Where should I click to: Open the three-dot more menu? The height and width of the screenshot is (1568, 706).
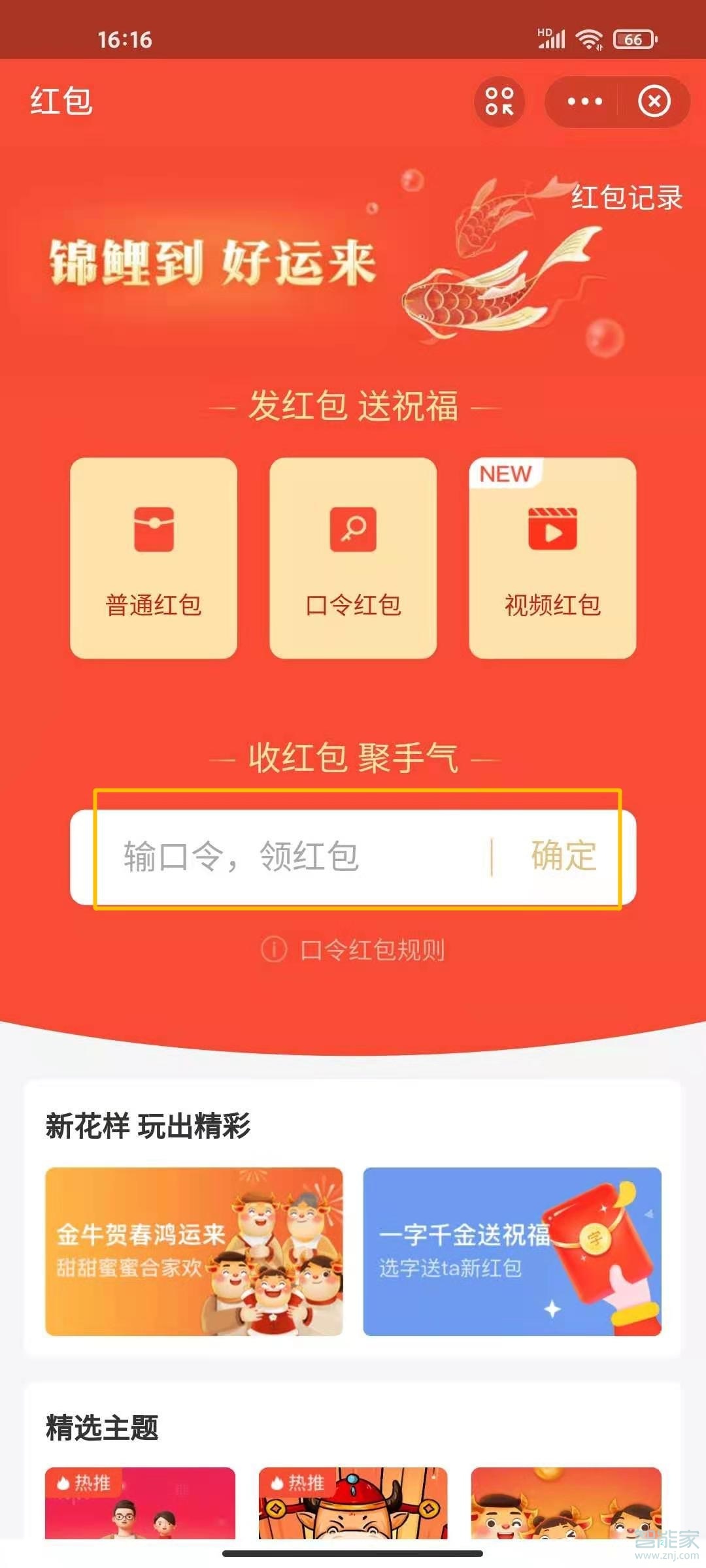(584, 101)
